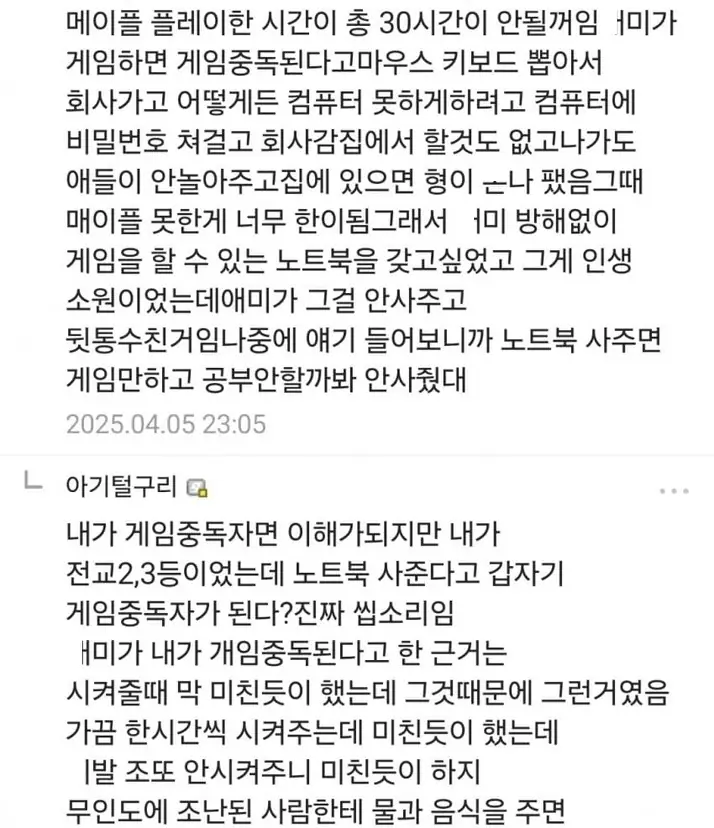
Task: Open the overflow menu on 아기털구리's reply
Action: pyautogui.click(x=674, y=491)
